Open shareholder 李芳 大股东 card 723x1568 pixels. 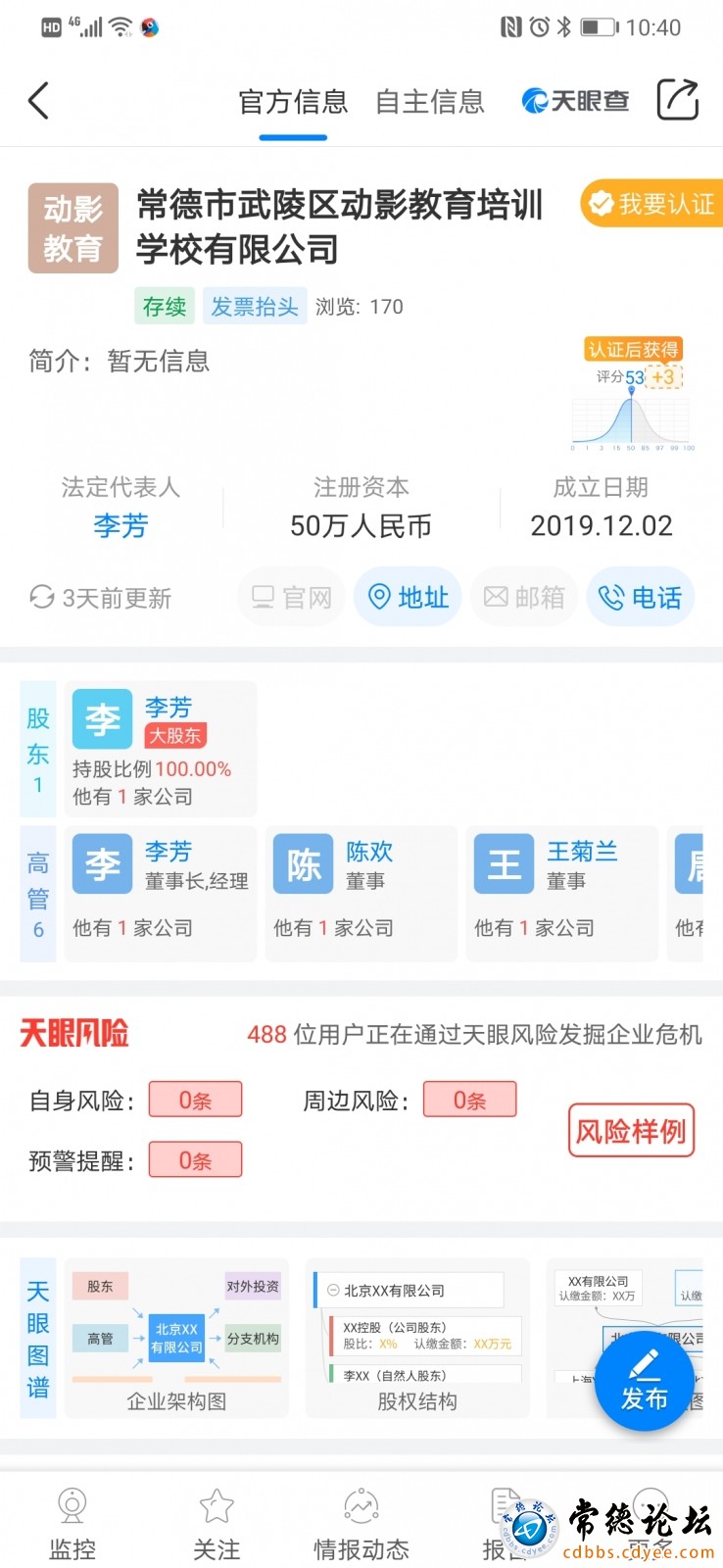click(161, 750)
